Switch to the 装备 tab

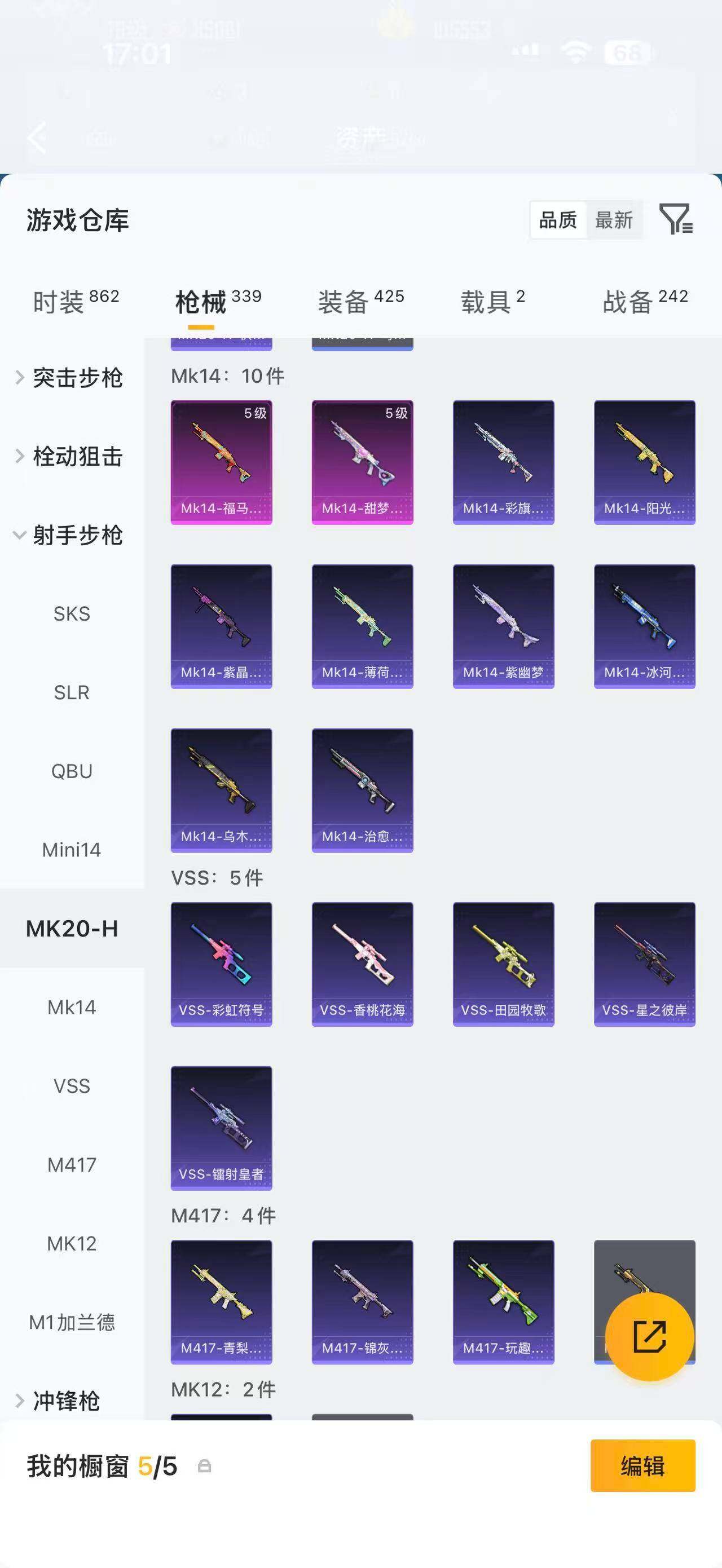361,301
